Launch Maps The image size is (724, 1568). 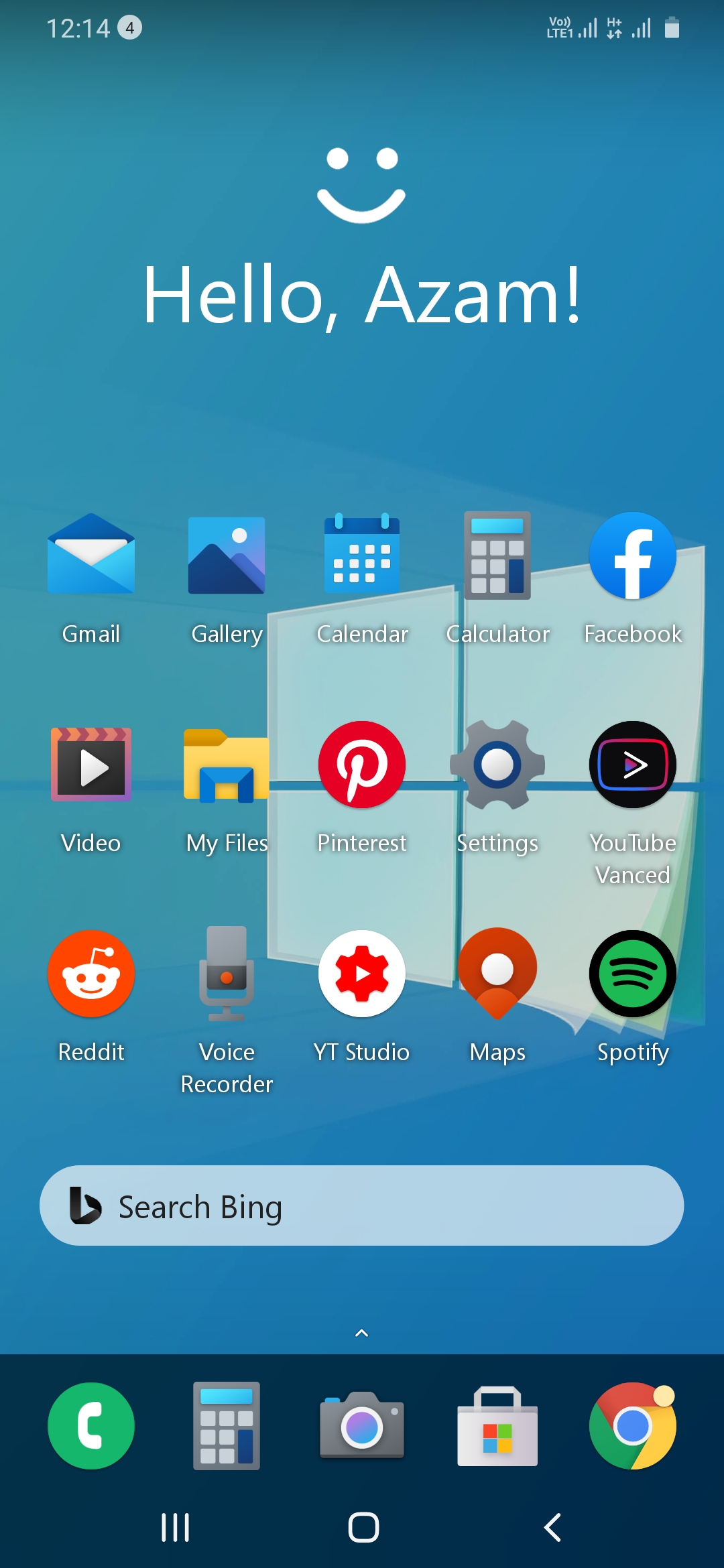point(497,974)
